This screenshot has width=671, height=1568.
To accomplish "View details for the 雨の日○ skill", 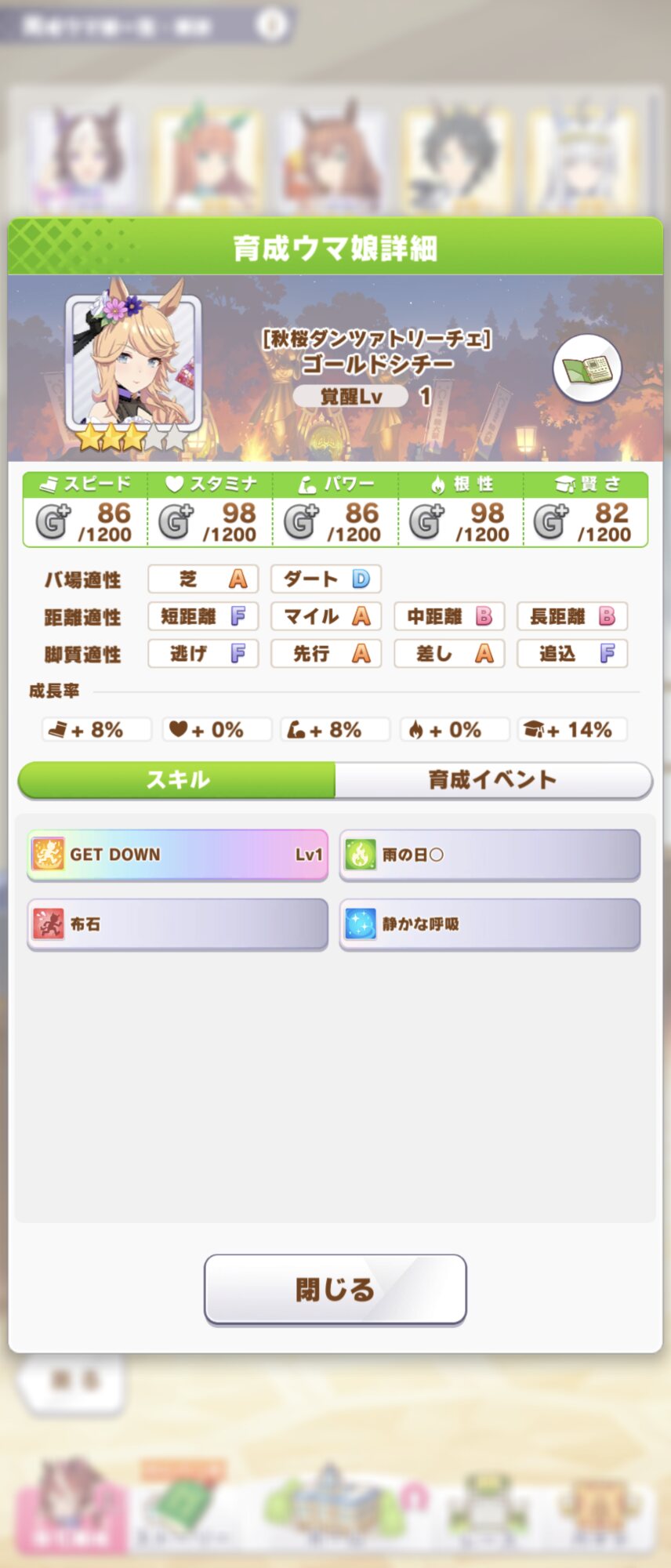I will pos(490,855).
